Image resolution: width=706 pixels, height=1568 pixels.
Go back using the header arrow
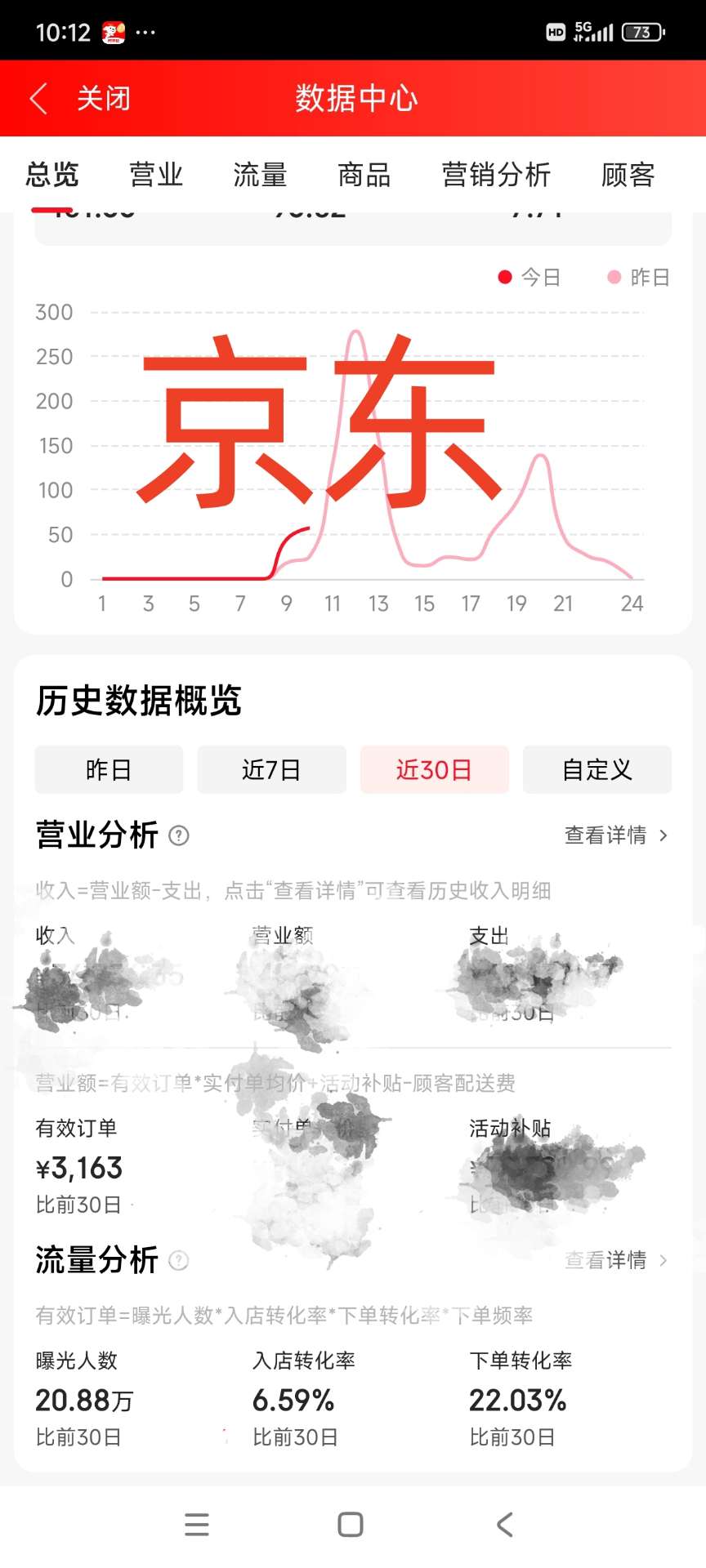pos(38,99)
